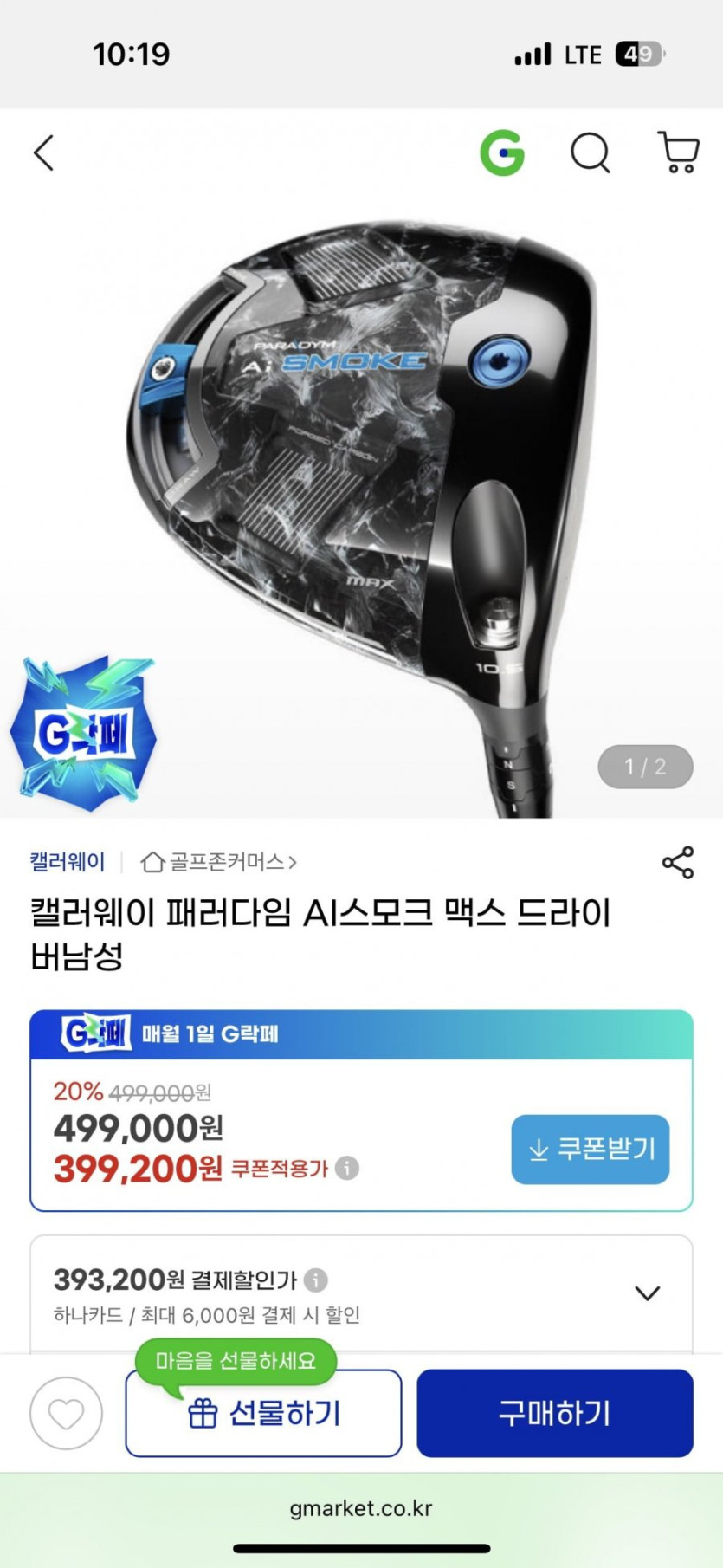The width and height of the screenshot is (723, 1568).
Task: Go back using the top-left arrow
Action: [x=43, y=153]
